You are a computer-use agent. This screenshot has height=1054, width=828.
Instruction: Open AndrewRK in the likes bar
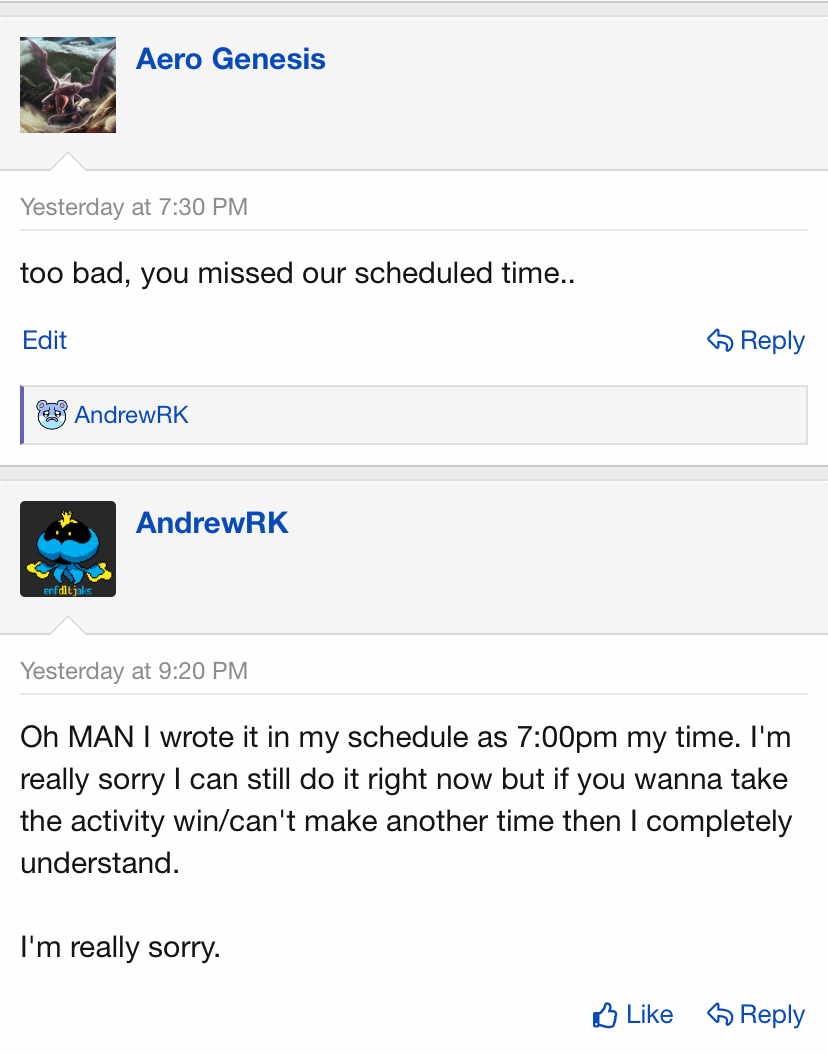pos(131,415)
